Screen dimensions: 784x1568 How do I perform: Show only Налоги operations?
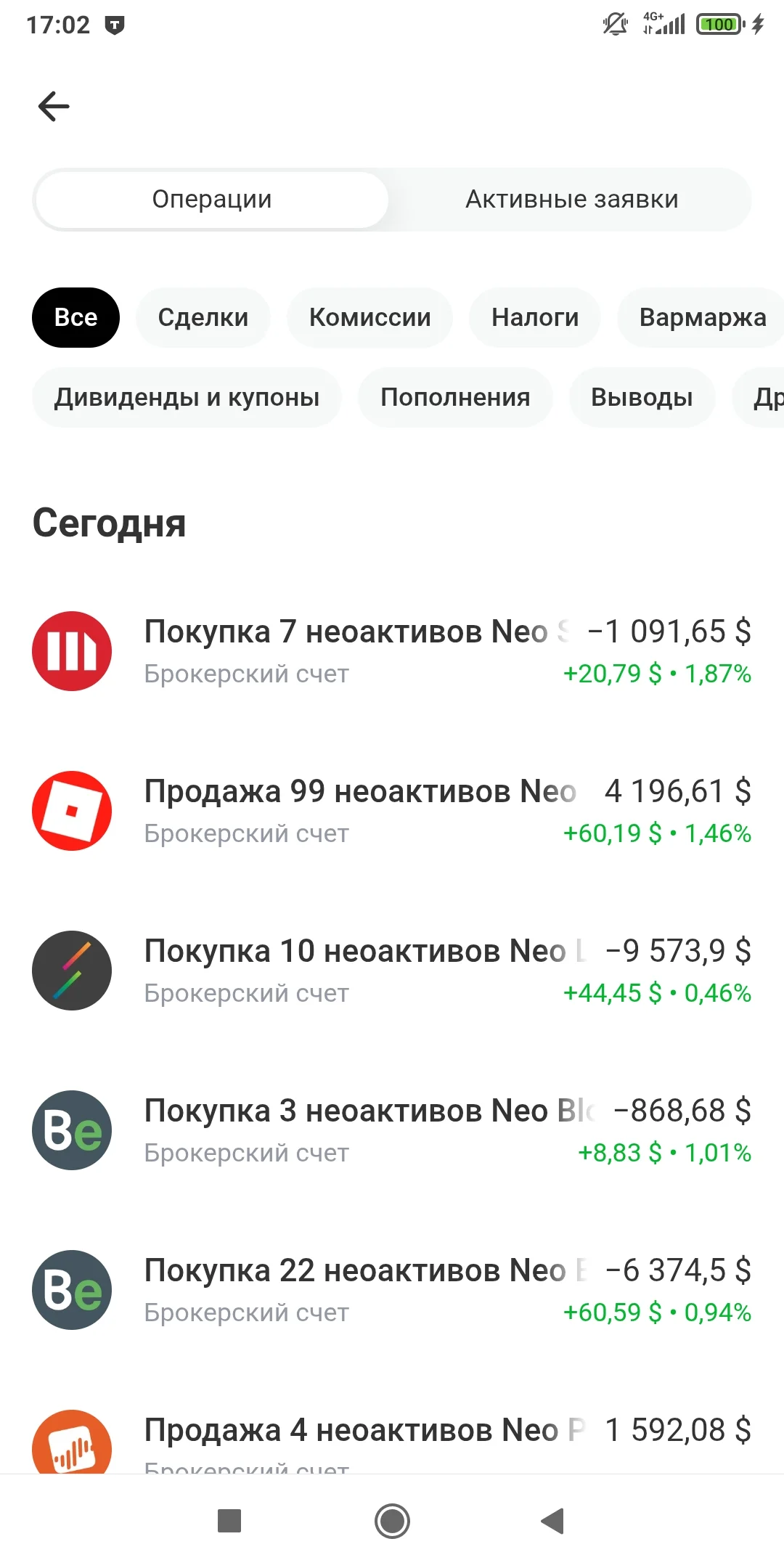click(535, 317)
